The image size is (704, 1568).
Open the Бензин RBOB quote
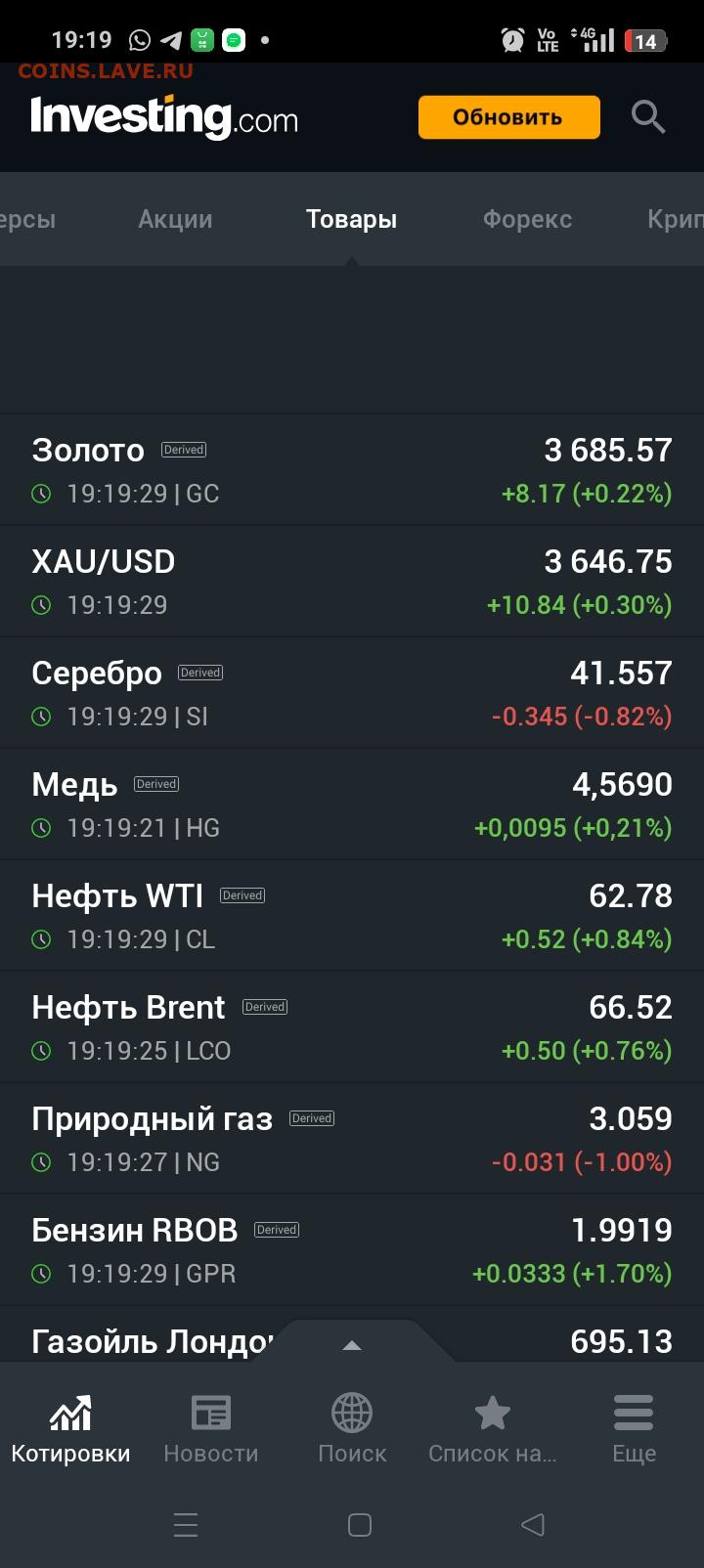(x=352, y=1250)
